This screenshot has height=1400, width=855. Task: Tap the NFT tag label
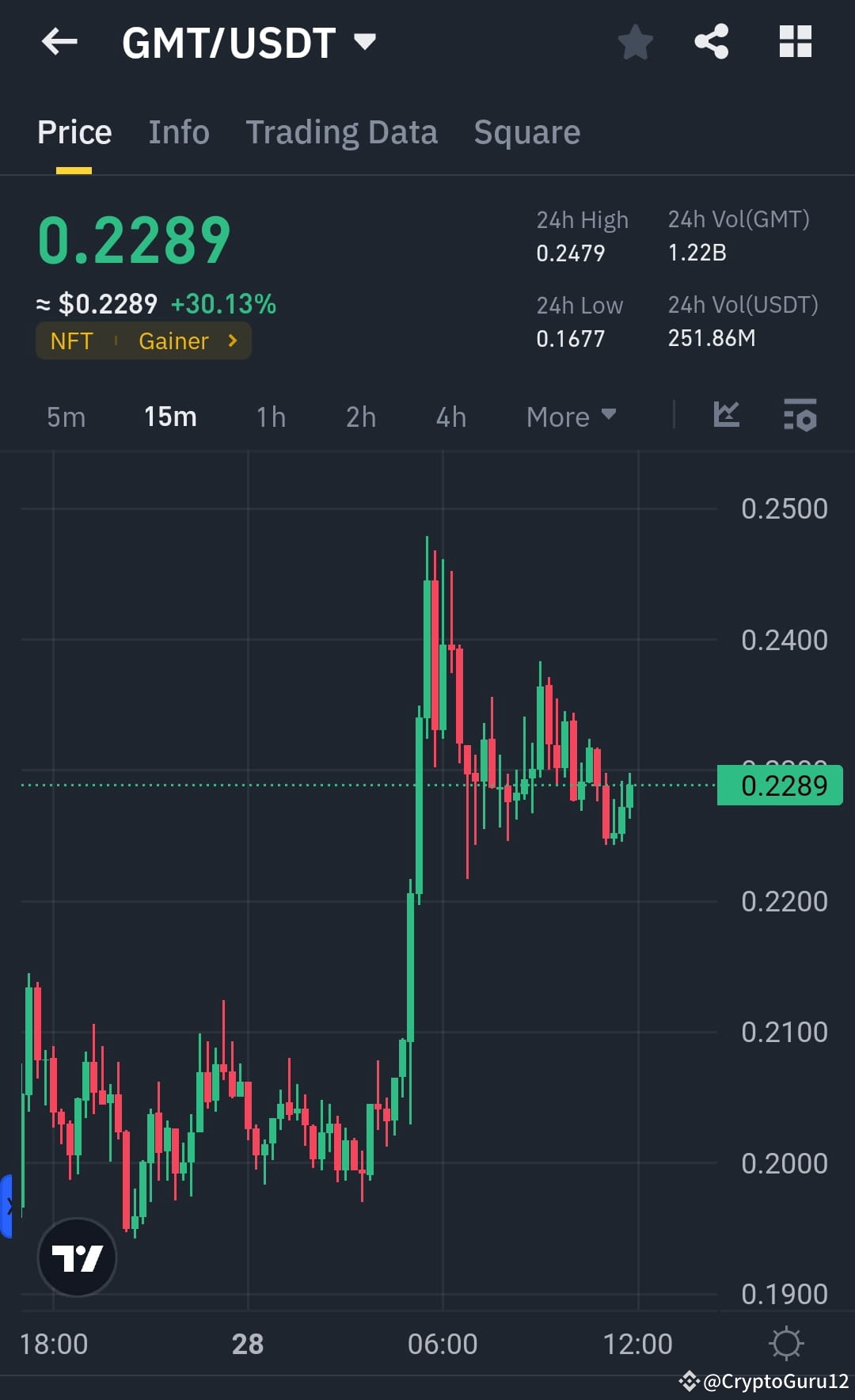(x=73, y=340)
